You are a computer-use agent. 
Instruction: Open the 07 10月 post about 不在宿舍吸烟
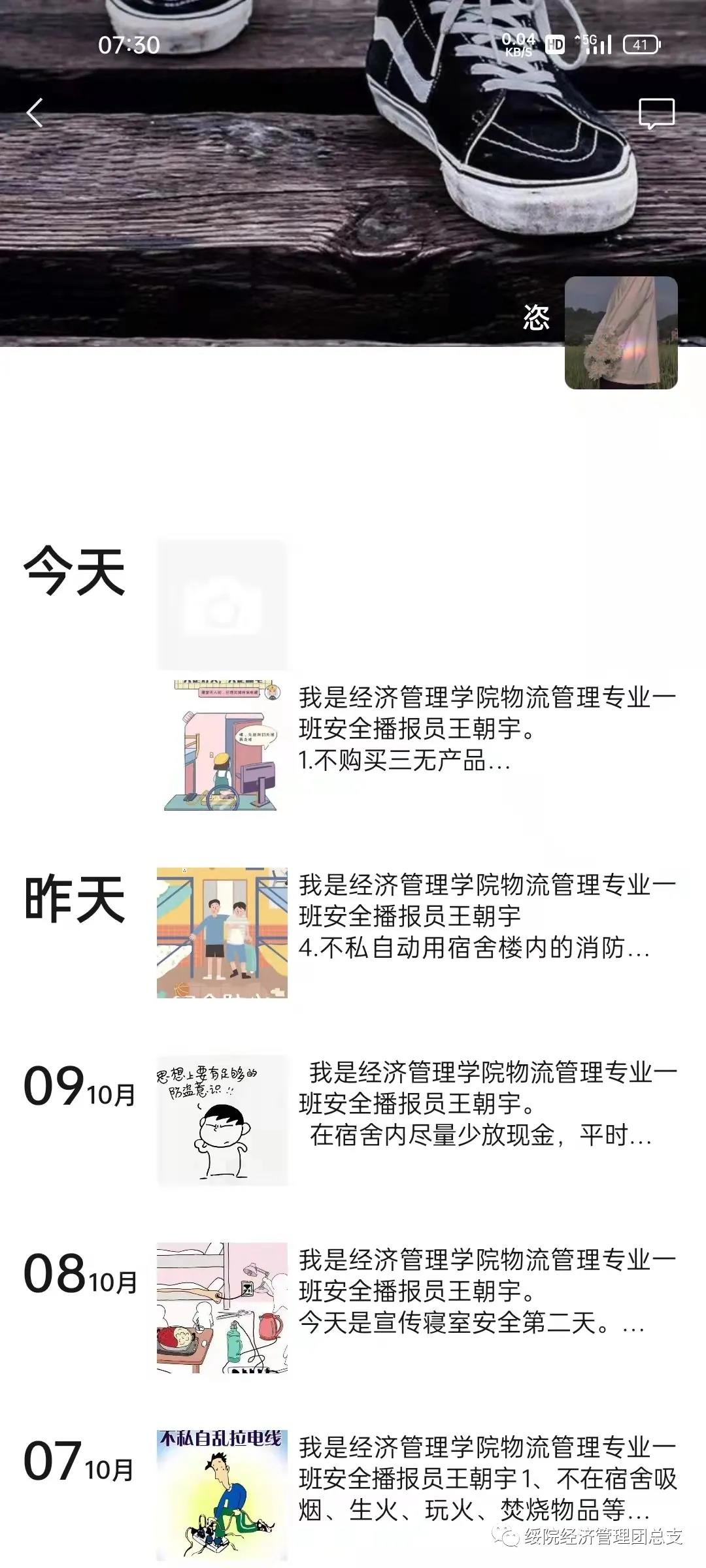pos(486,1479)
